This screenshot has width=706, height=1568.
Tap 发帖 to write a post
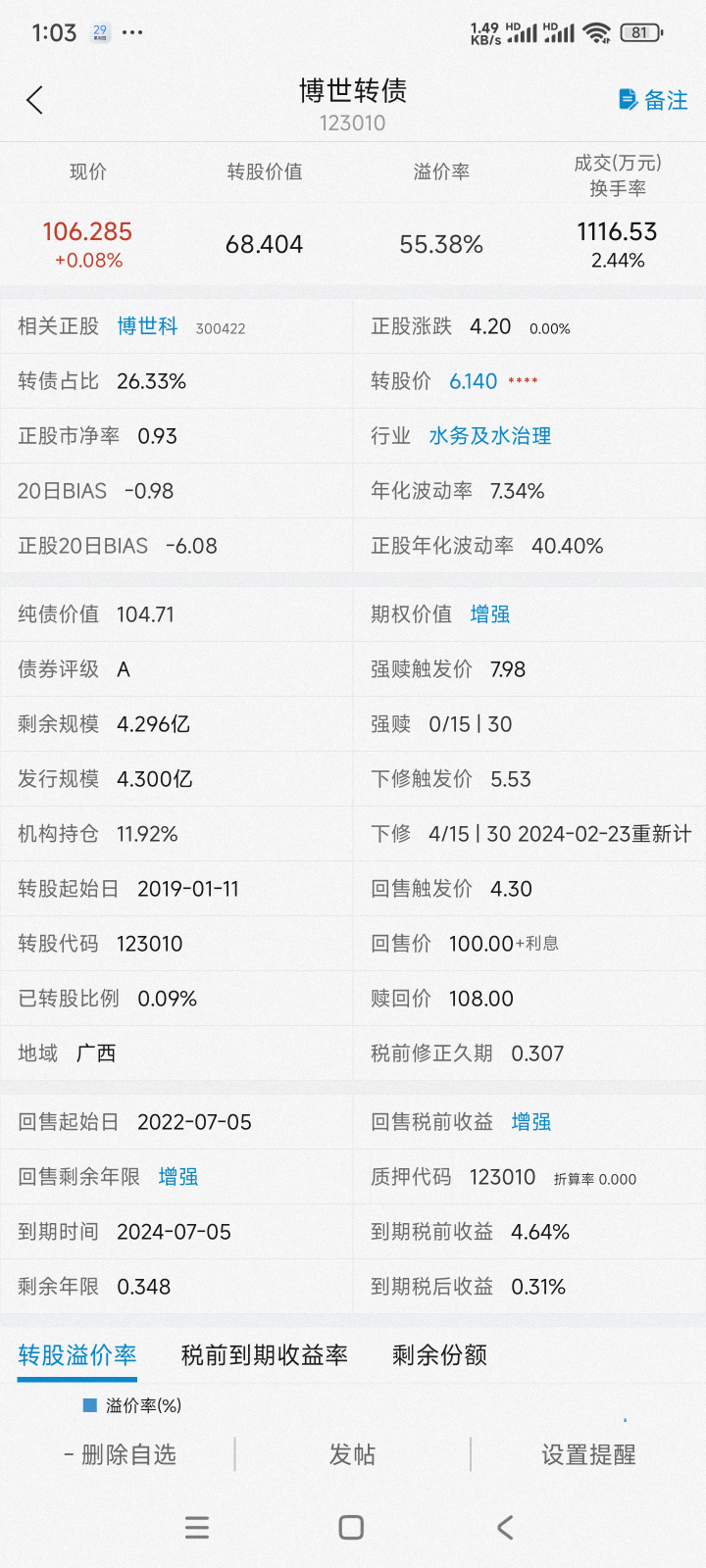[352, 1455]
